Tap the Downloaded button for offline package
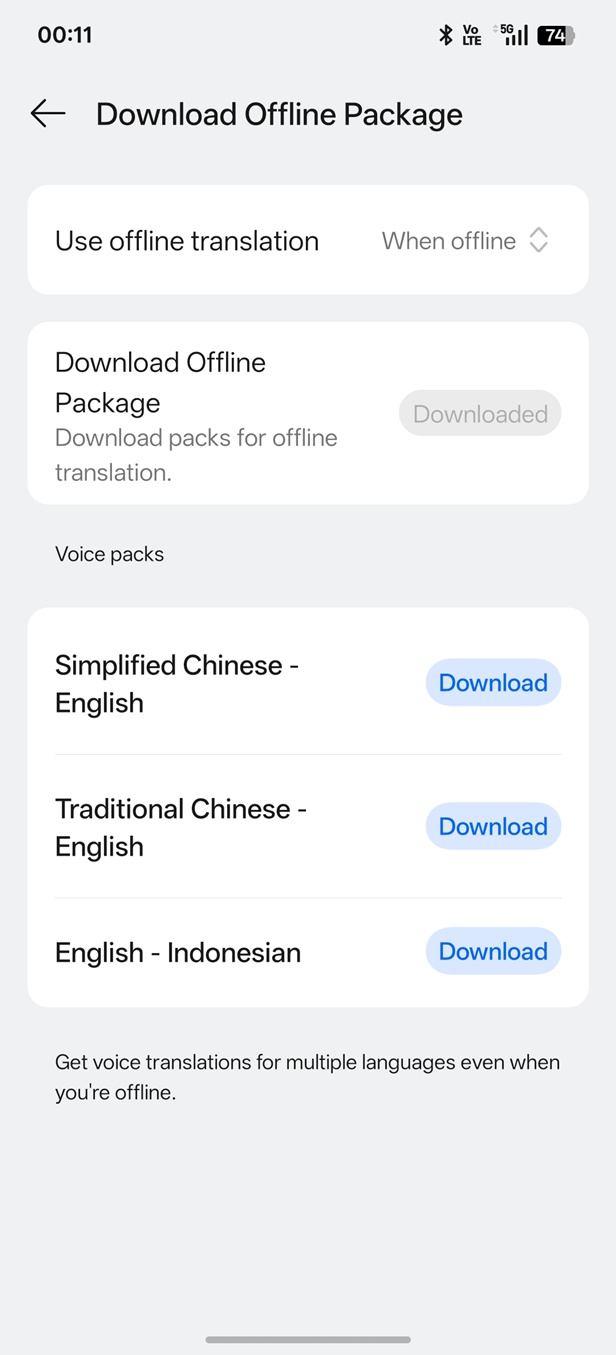The width and height of the screenshot is (616, 1355). pos(480,414)
